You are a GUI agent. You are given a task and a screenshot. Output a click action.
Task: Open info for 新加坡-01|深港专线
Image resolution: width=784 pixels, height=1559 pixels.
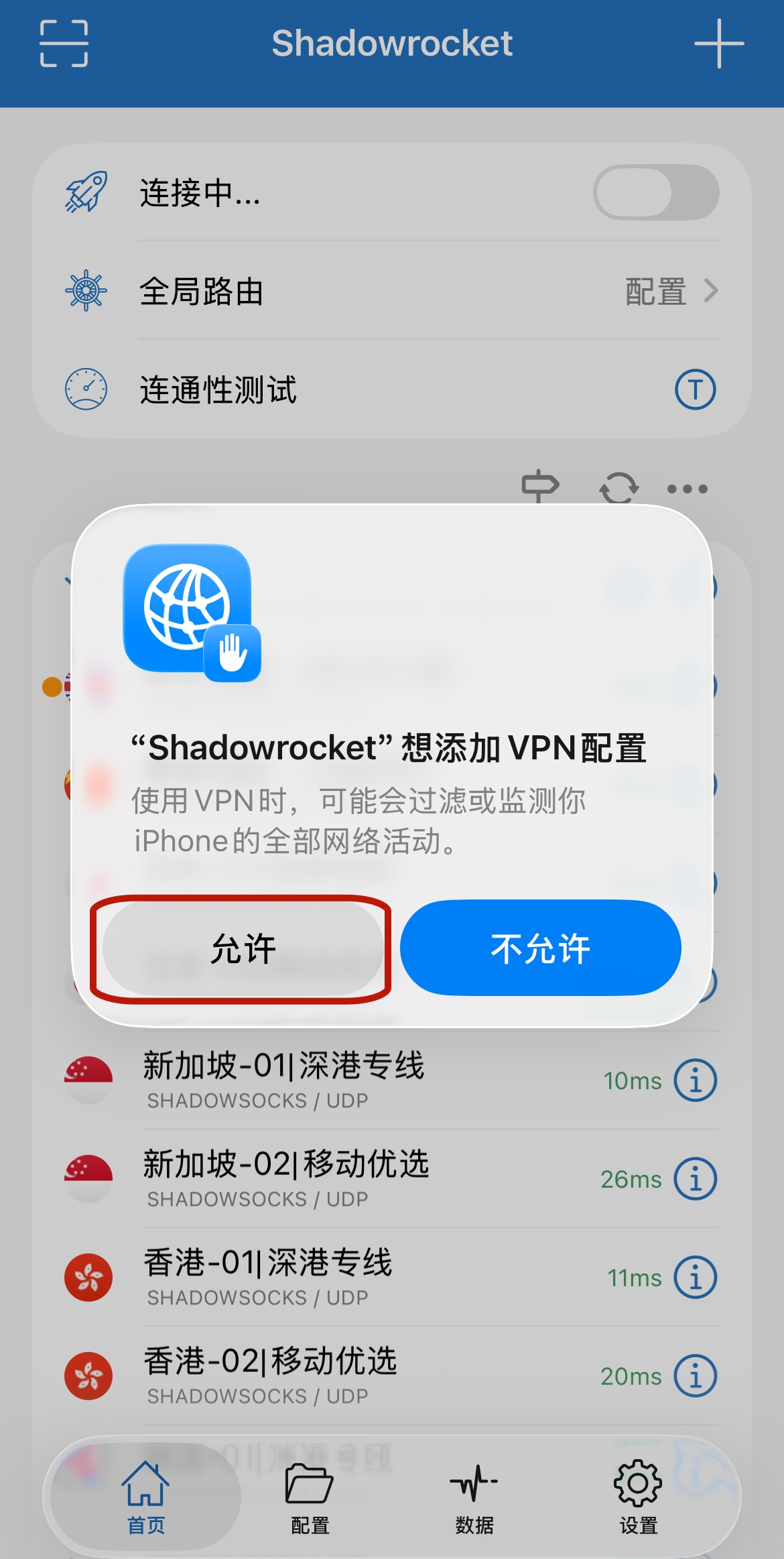tap(695, 1080)
